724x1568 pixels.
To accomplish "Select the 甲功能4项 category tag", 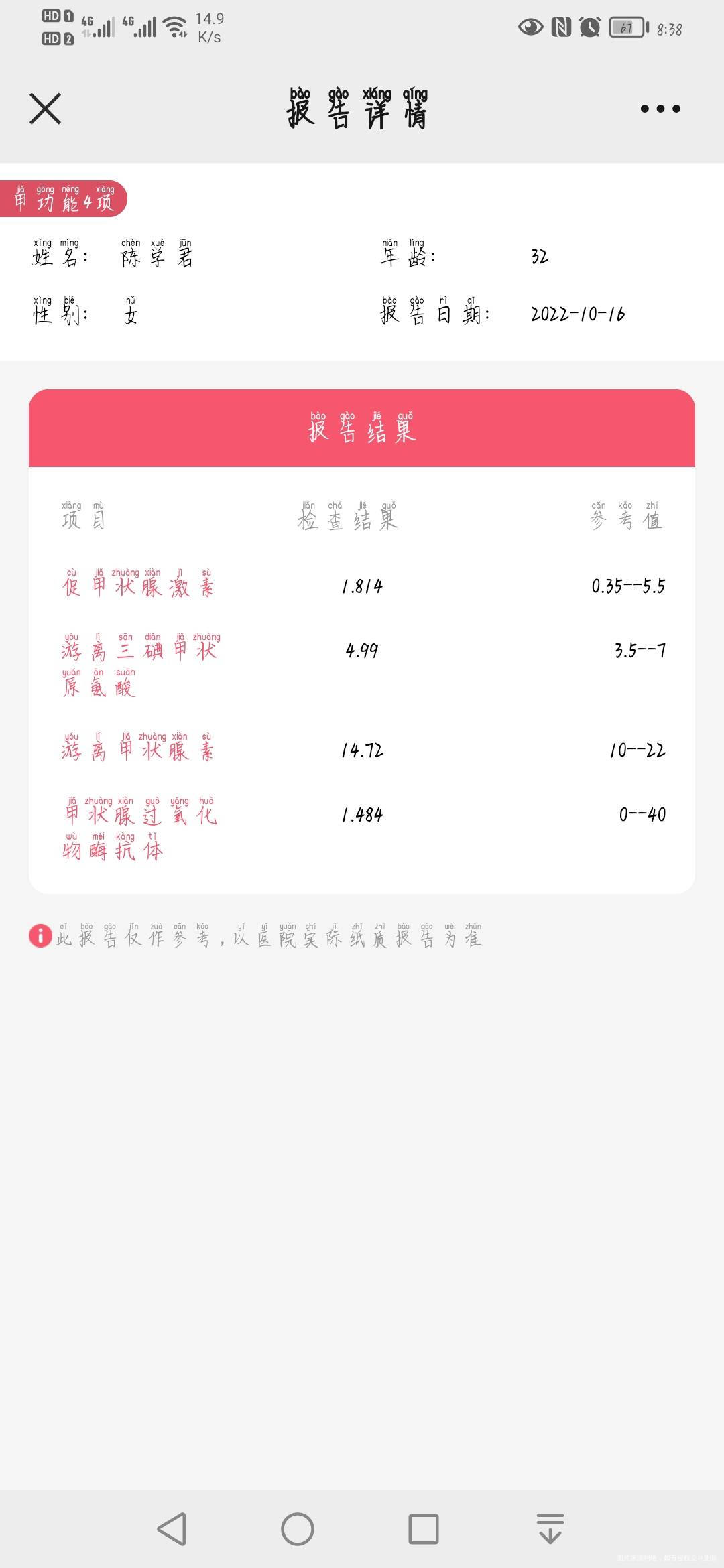I will pyautogui.click(x=66, y=198).
